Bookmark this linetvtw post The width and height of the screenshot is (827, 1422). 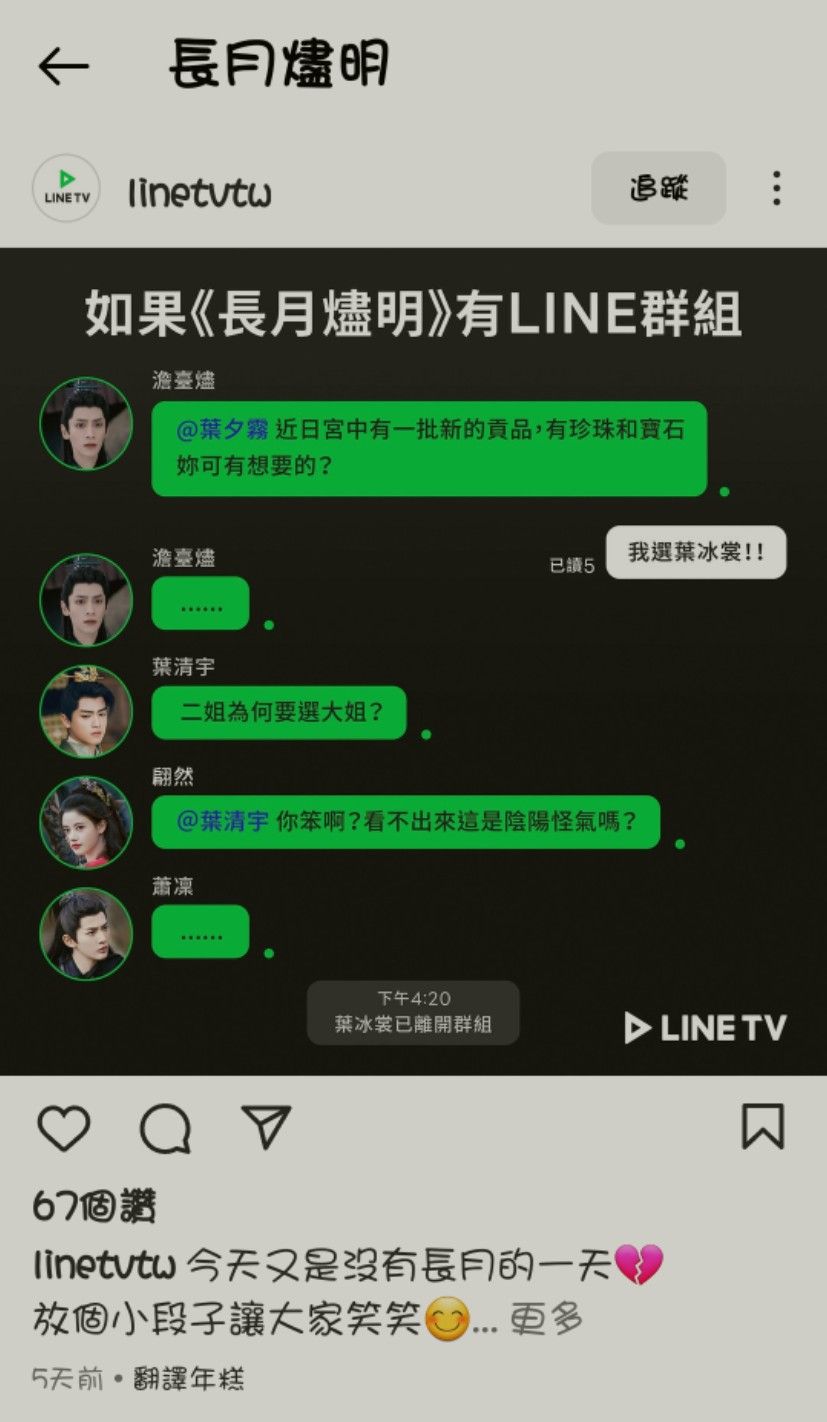(x=762, y=1127)
